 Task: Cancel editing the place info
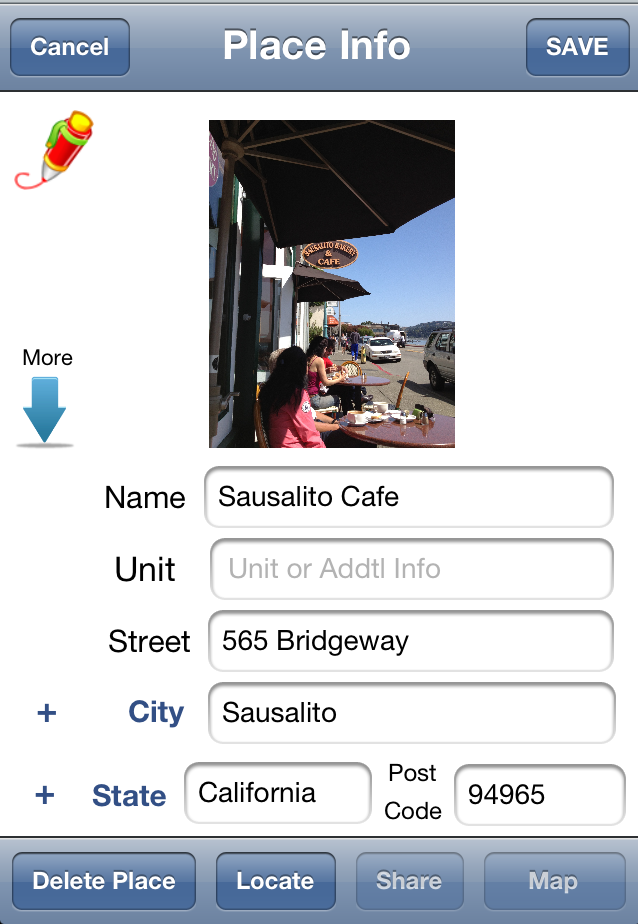[70, 47]
